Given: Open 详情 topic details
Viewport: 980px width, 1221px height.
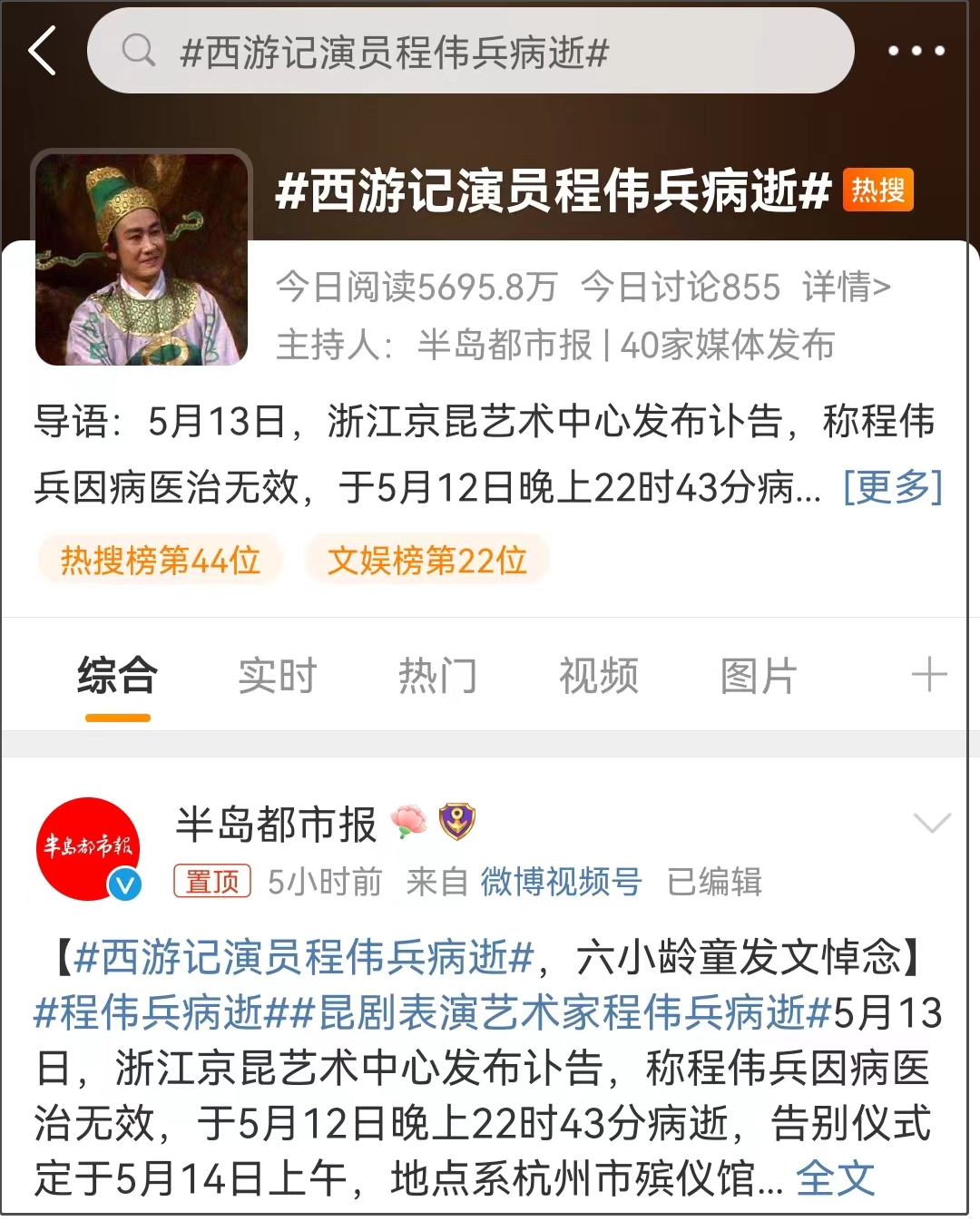Looking at the screenshot, I should 846,287.
